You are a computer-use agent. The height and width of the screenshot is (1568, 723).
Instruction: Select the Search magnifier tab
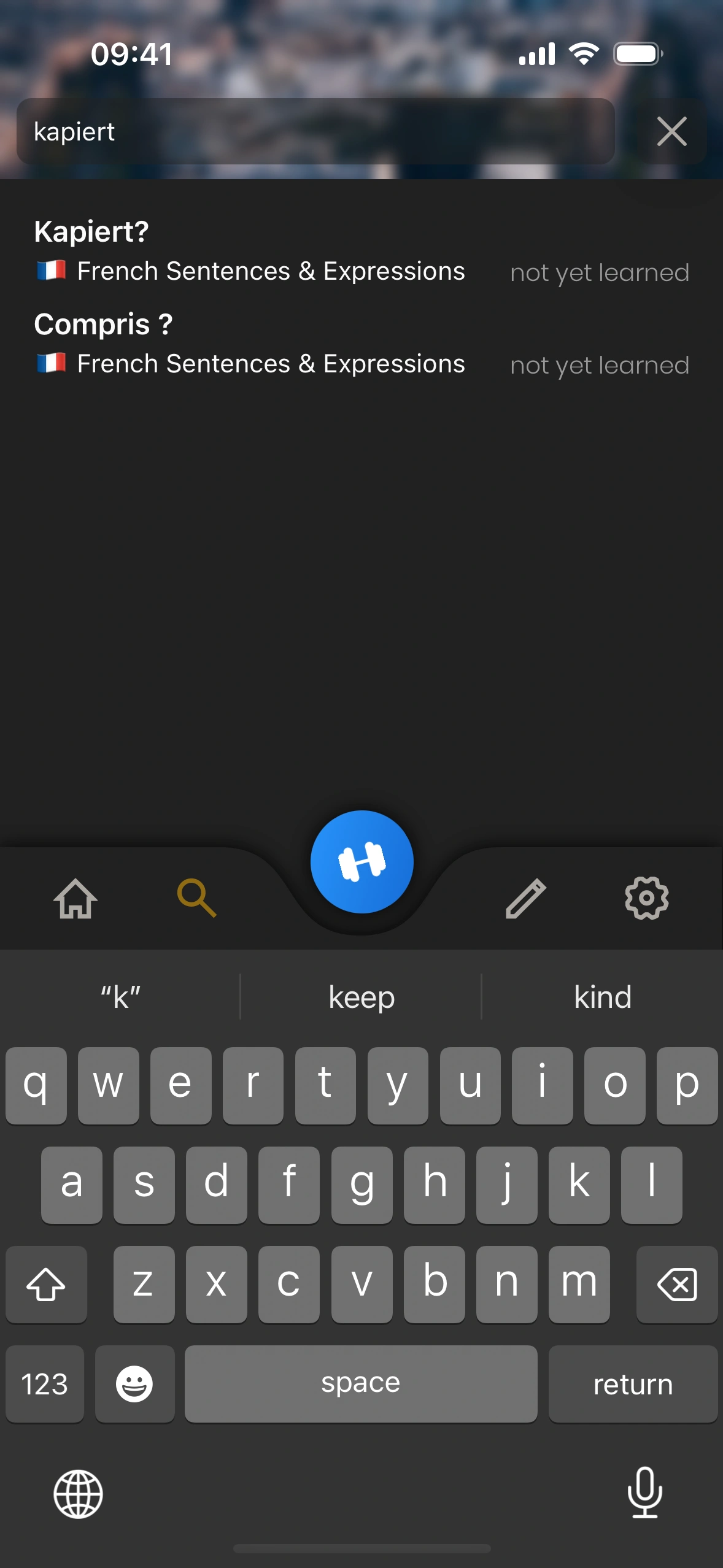tap(196, 898)
